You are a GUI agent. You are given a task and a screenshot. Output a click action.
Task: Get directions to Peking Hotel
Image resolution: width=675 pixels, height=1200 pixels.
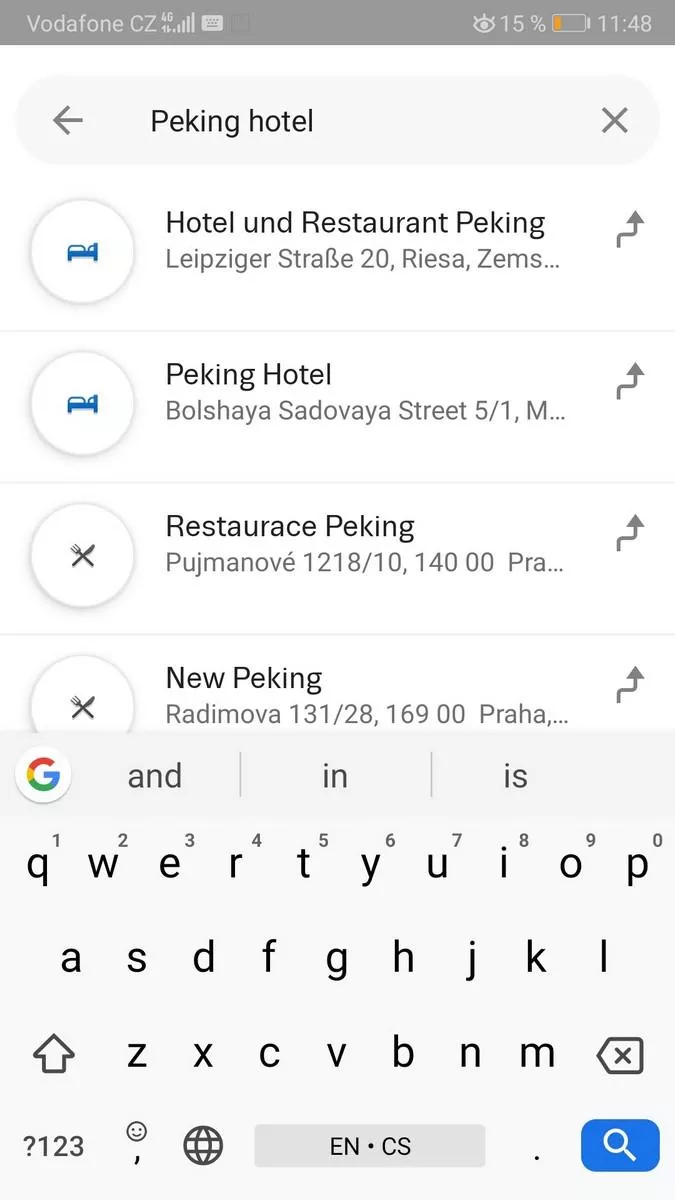coord(629,382)
